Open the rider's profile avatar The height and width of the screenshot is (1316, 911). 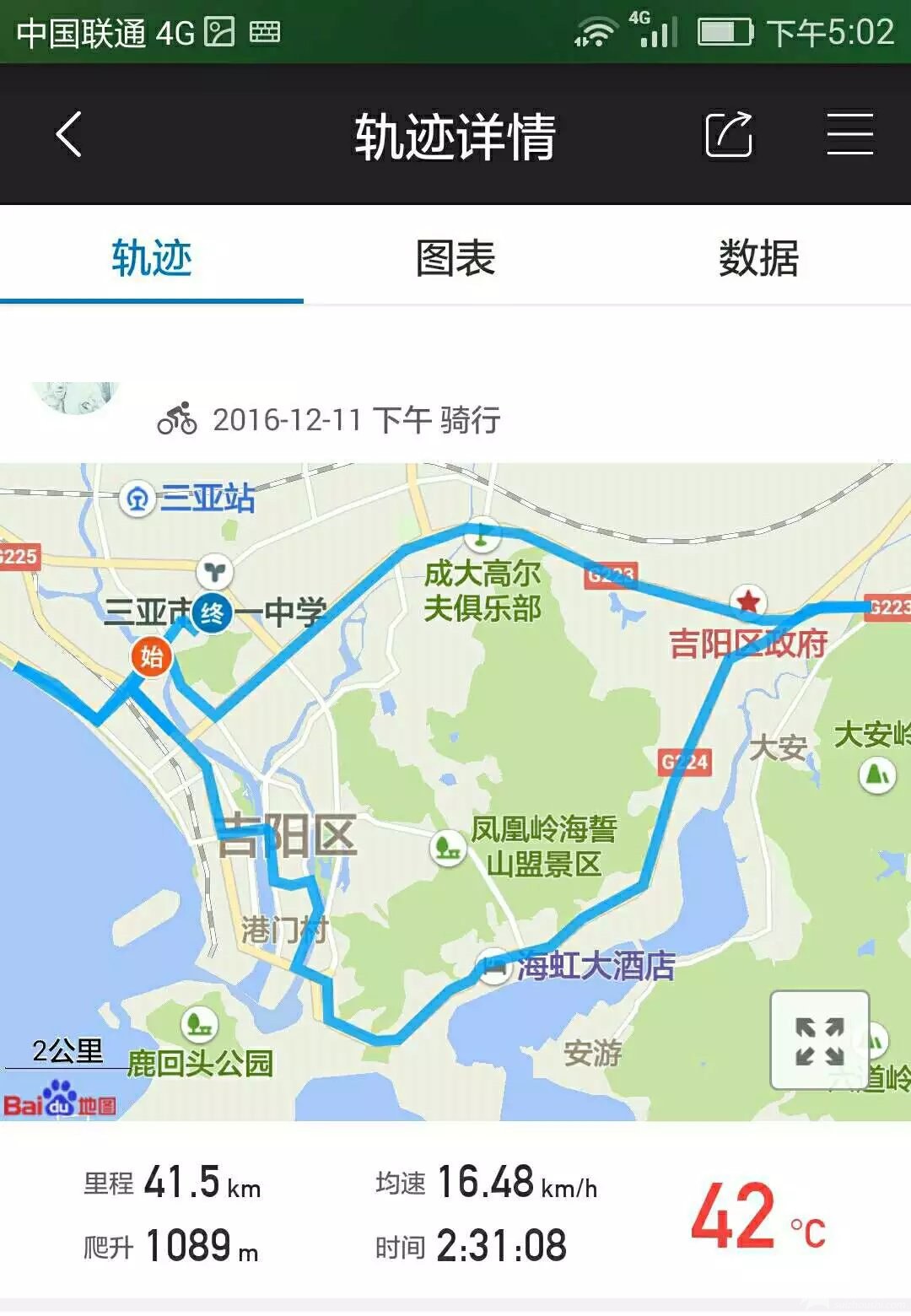tap(76, 396)
